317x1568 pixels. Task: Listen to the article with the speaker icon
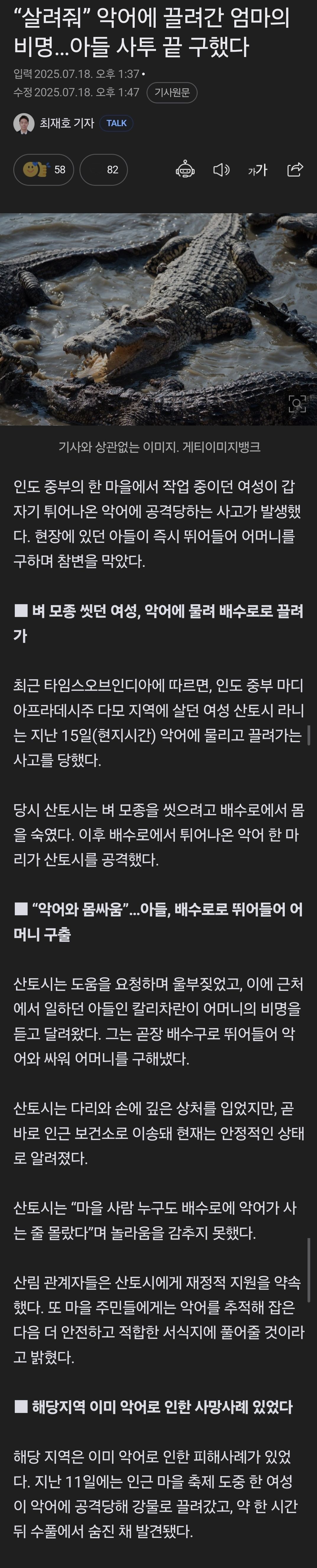click(221, 170)
